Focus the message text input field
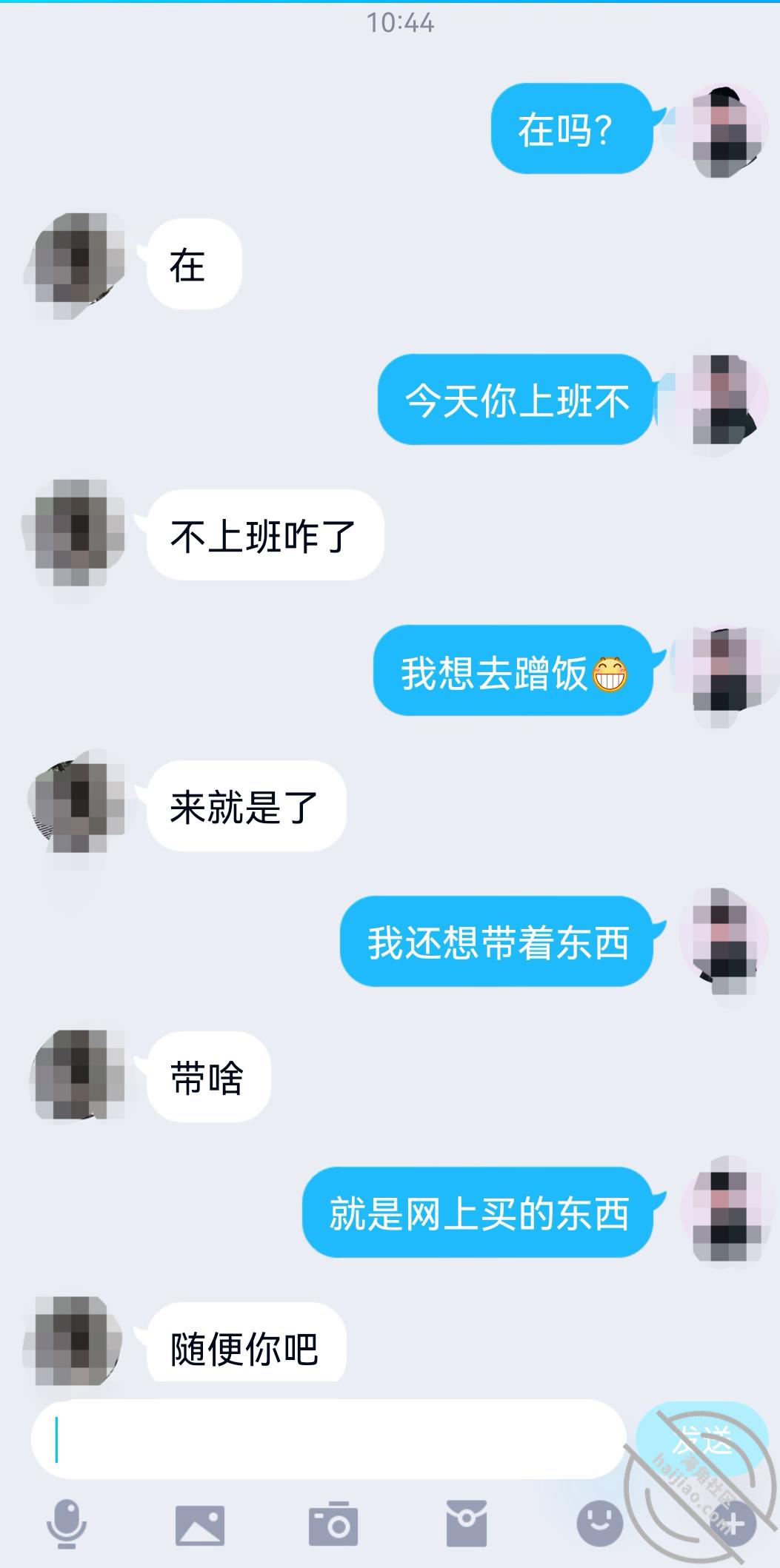Screen dimensions: 780x1568 (x=328, y=1438)
